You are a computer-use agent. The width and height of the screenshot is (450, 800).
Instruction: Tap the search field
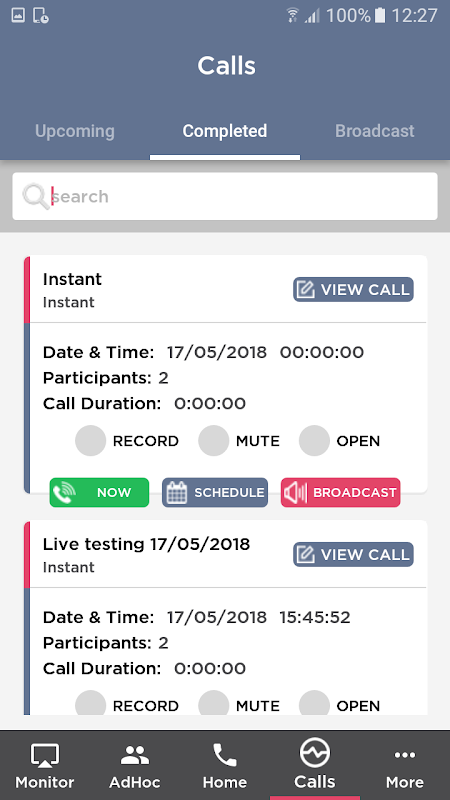[x=225, y=196]
